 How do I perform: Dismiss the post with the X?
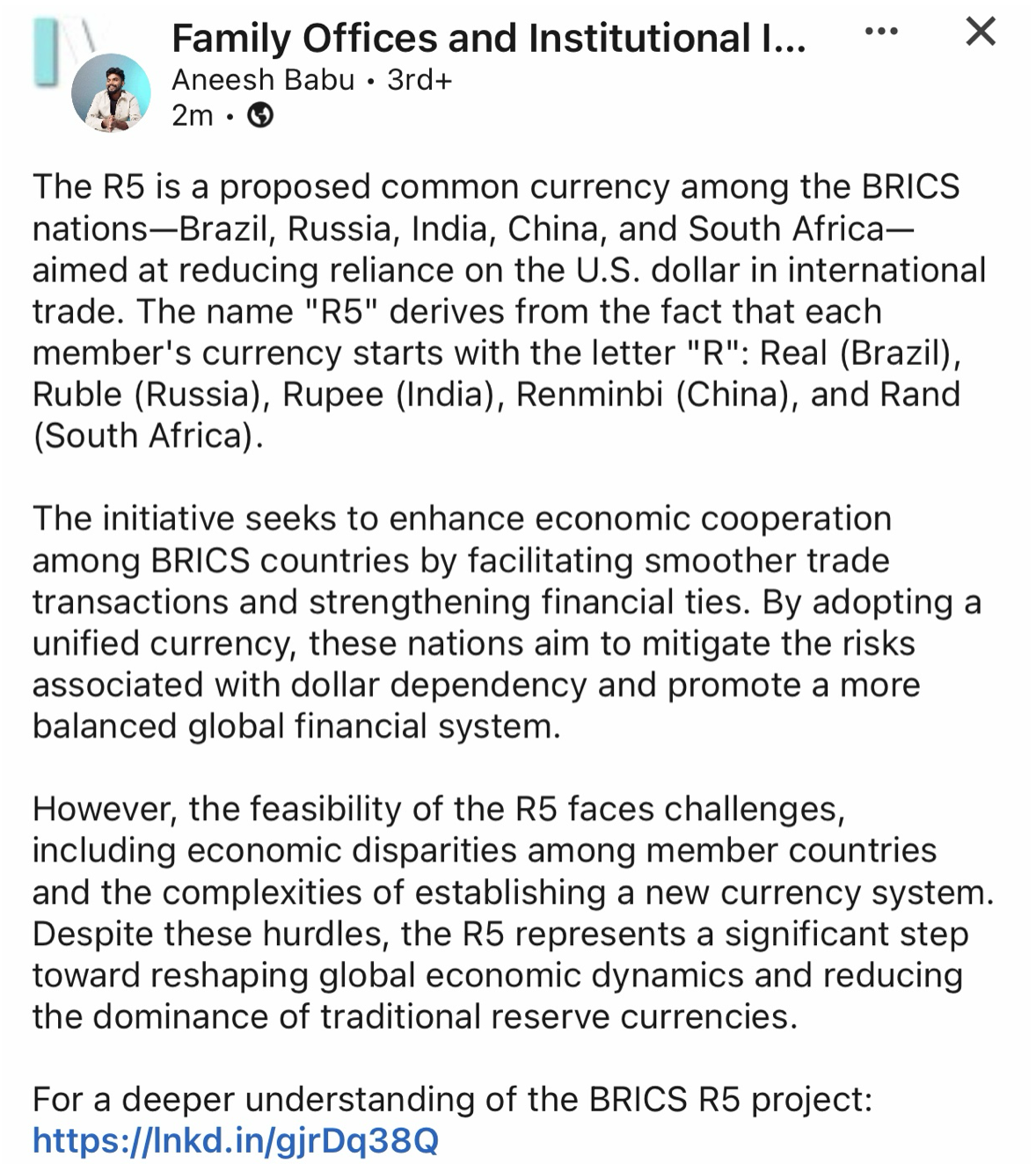coord(981,33)
